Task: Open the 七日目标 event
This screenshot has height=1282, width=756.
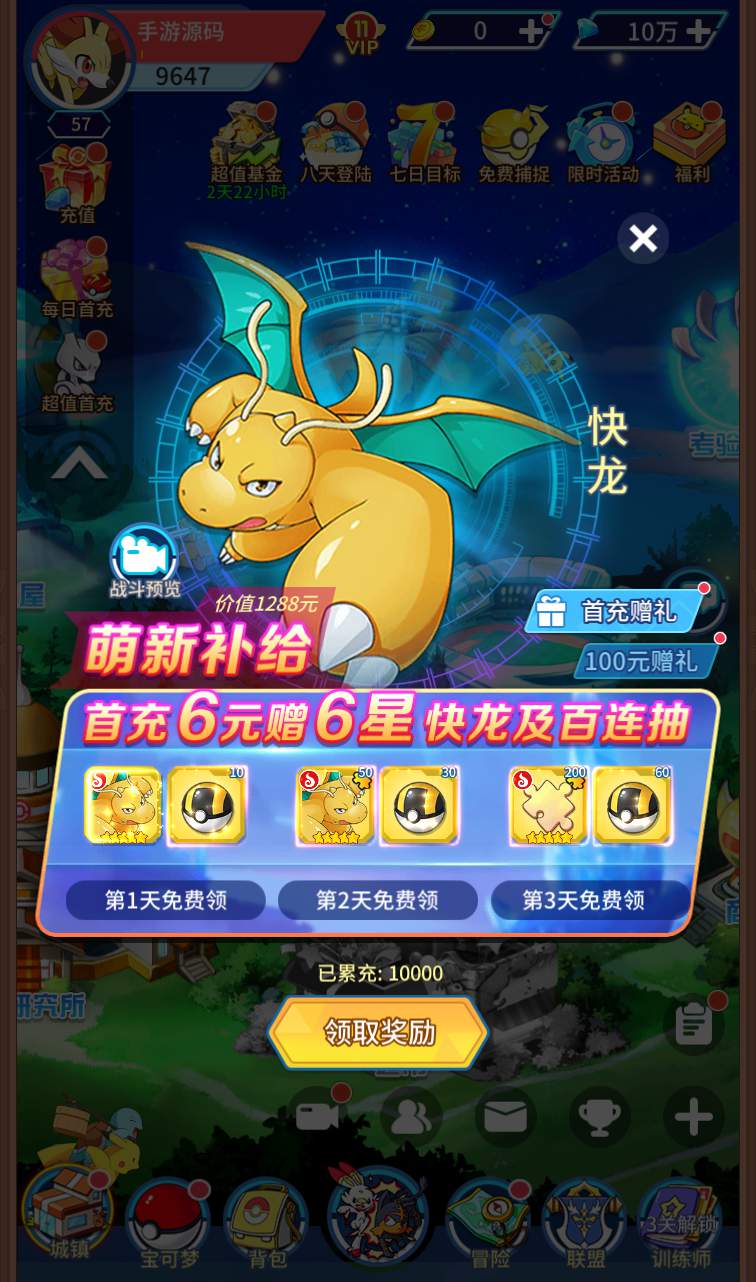Action: click(424, 147)
